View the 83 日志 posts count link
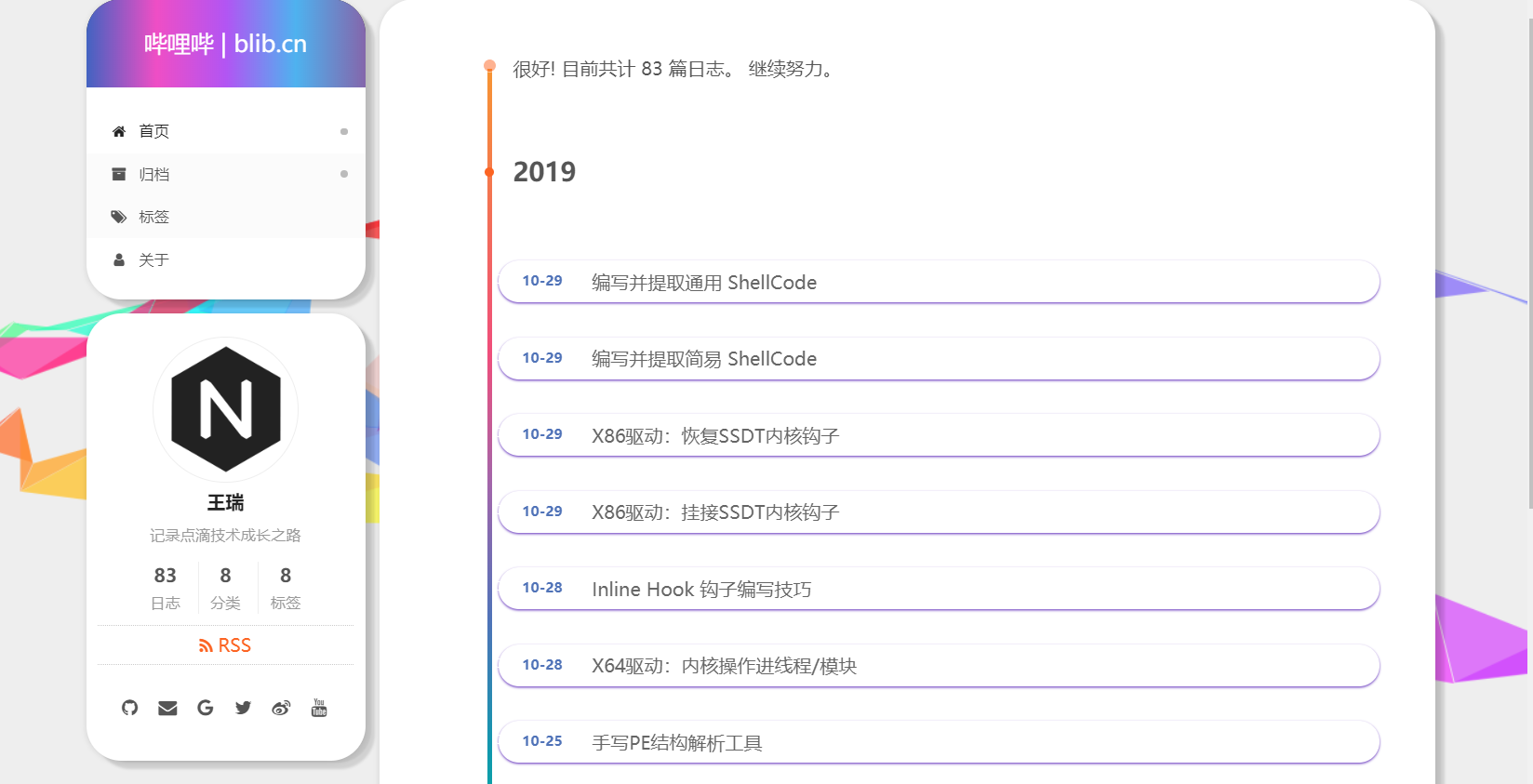1533x784 pixels. [x=166, y=588]
